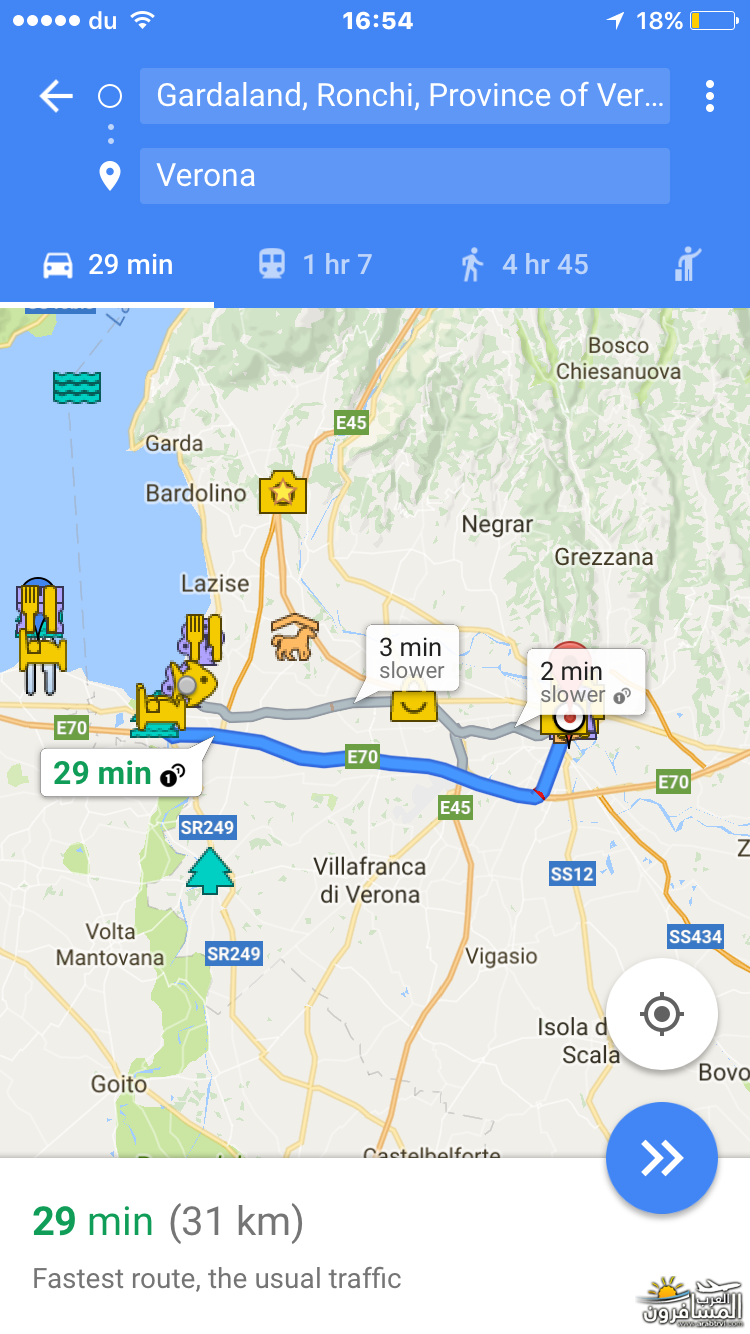Edit the Verona destination field

click(405, 176)
